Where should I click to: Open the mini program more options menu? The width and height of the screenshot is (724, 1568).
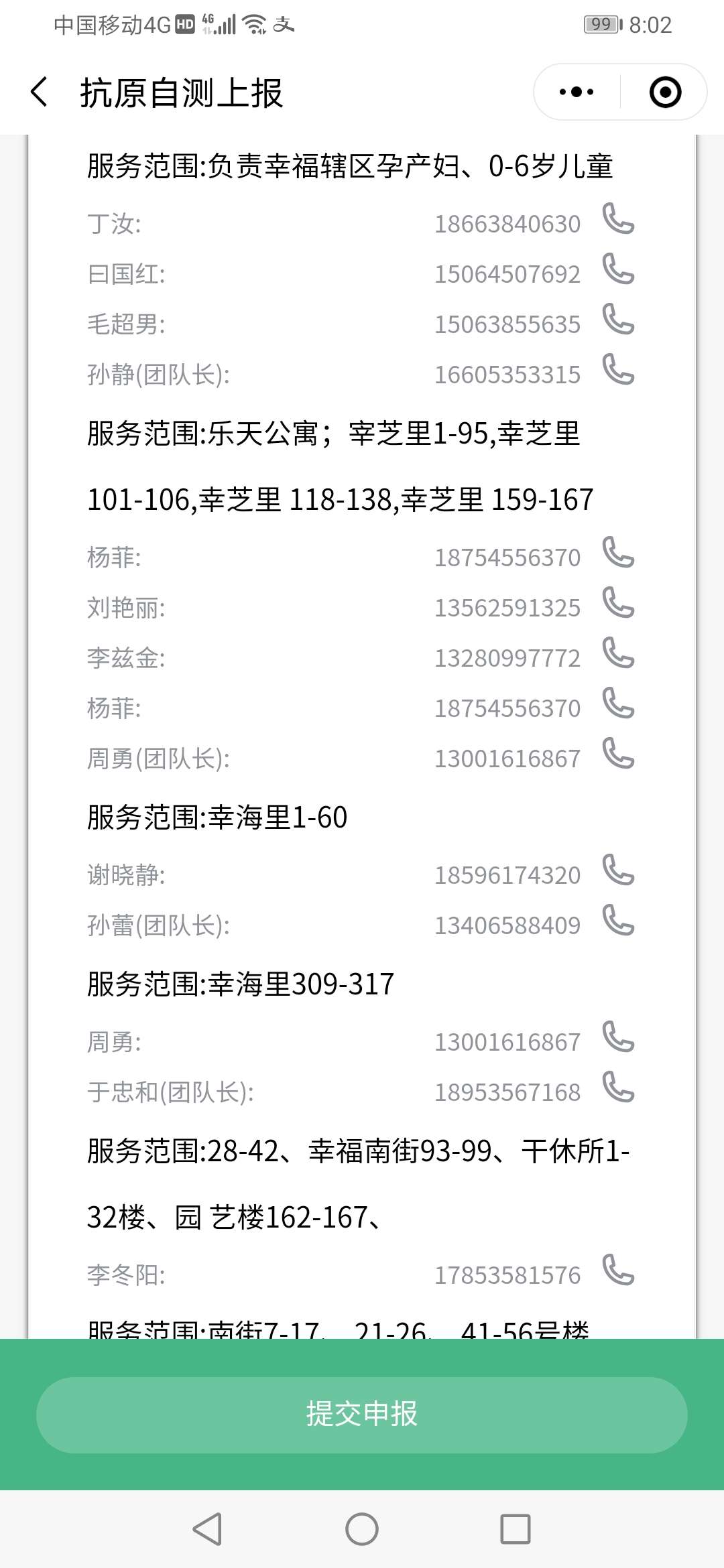(577, 92)
